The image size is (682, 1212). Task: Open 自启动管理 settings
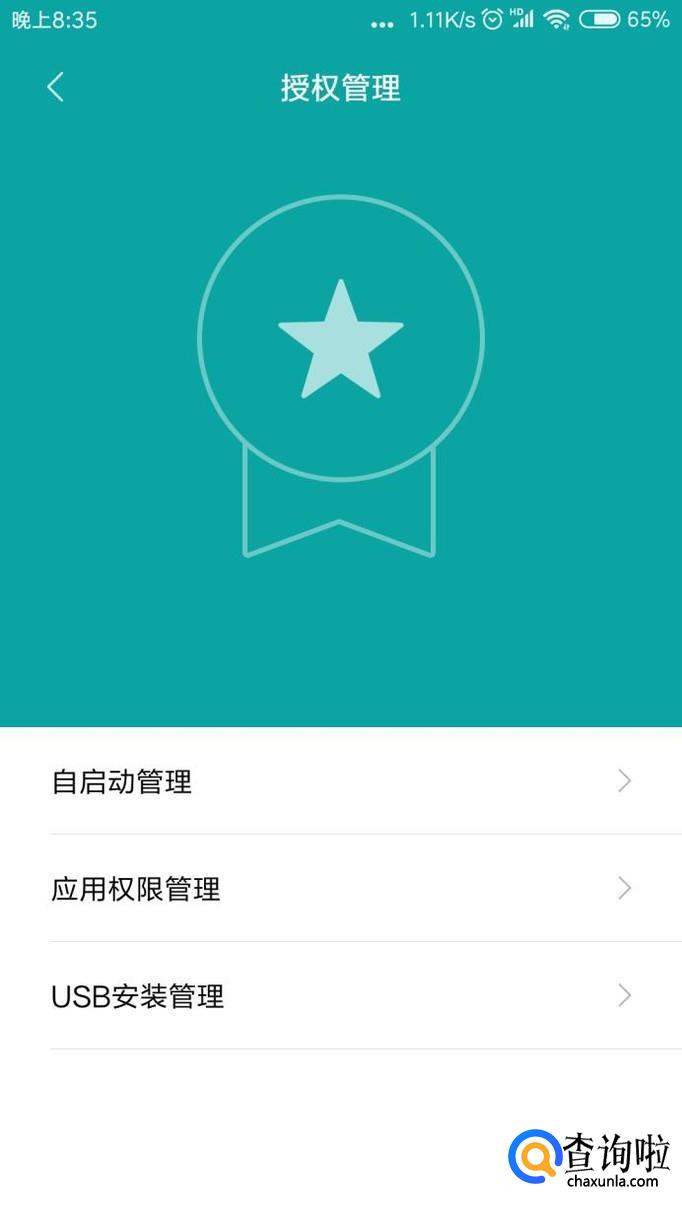pyautogui.click(x=340, y=781)
